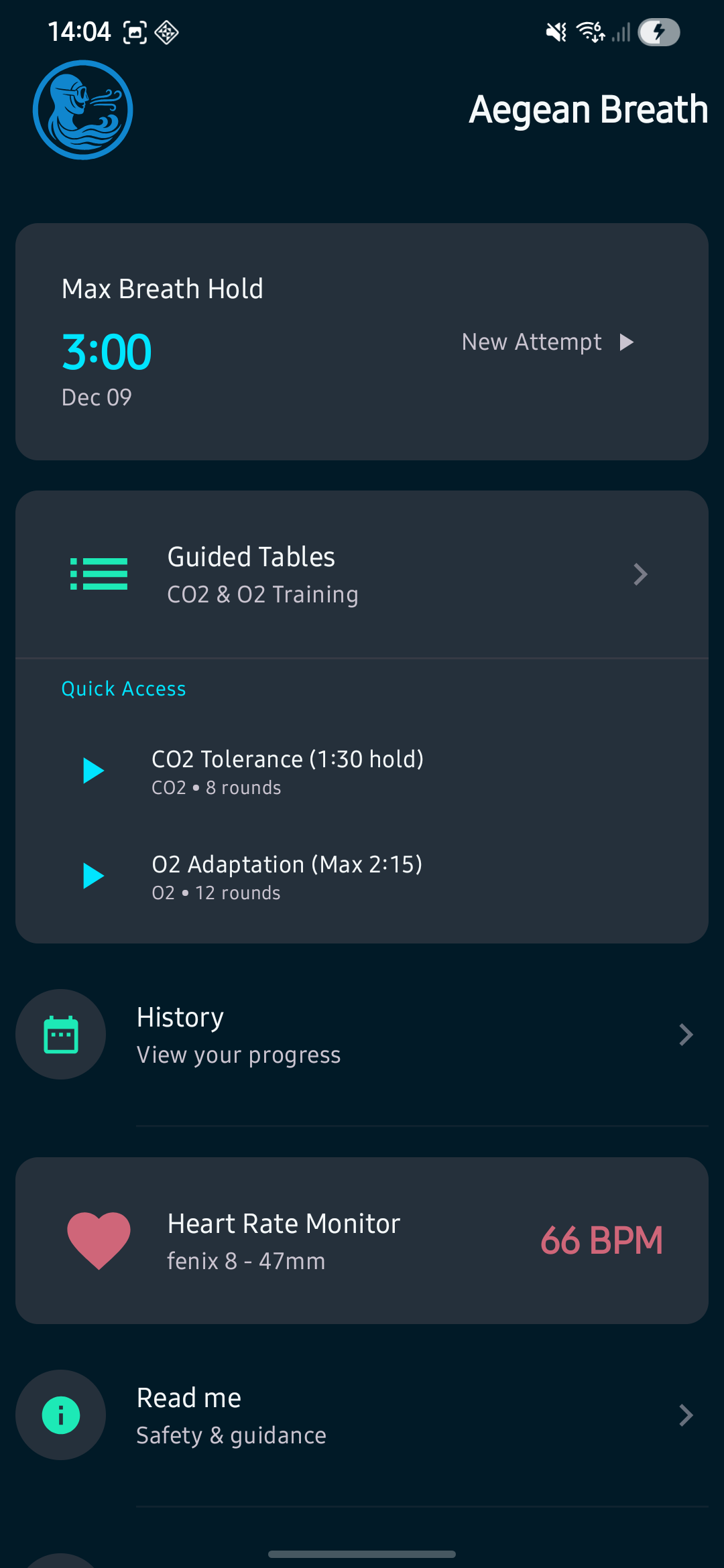Viewport: 724px width, 1568px height.
Task: Open the status bar battery charging indicator
Action: tap(658, 31)
